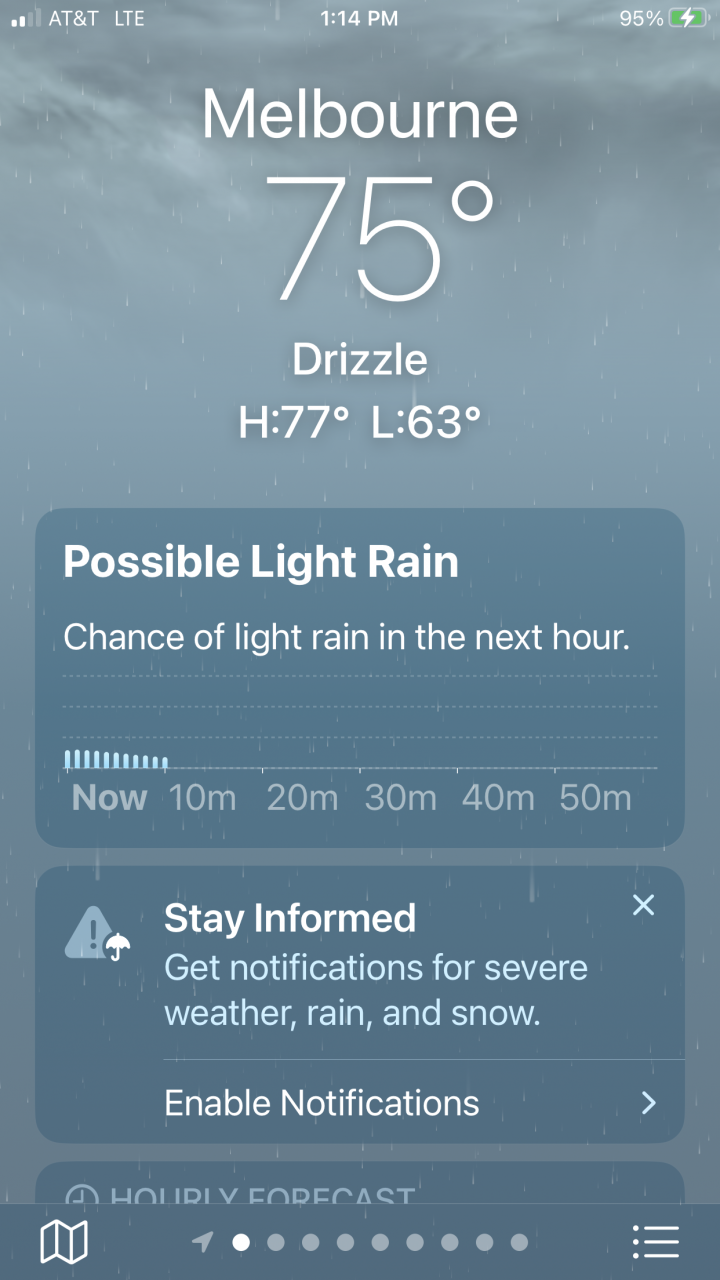Screen dimensions: 720x1280
Task: Tap Enable Notifications
Action: (410, 1102)
